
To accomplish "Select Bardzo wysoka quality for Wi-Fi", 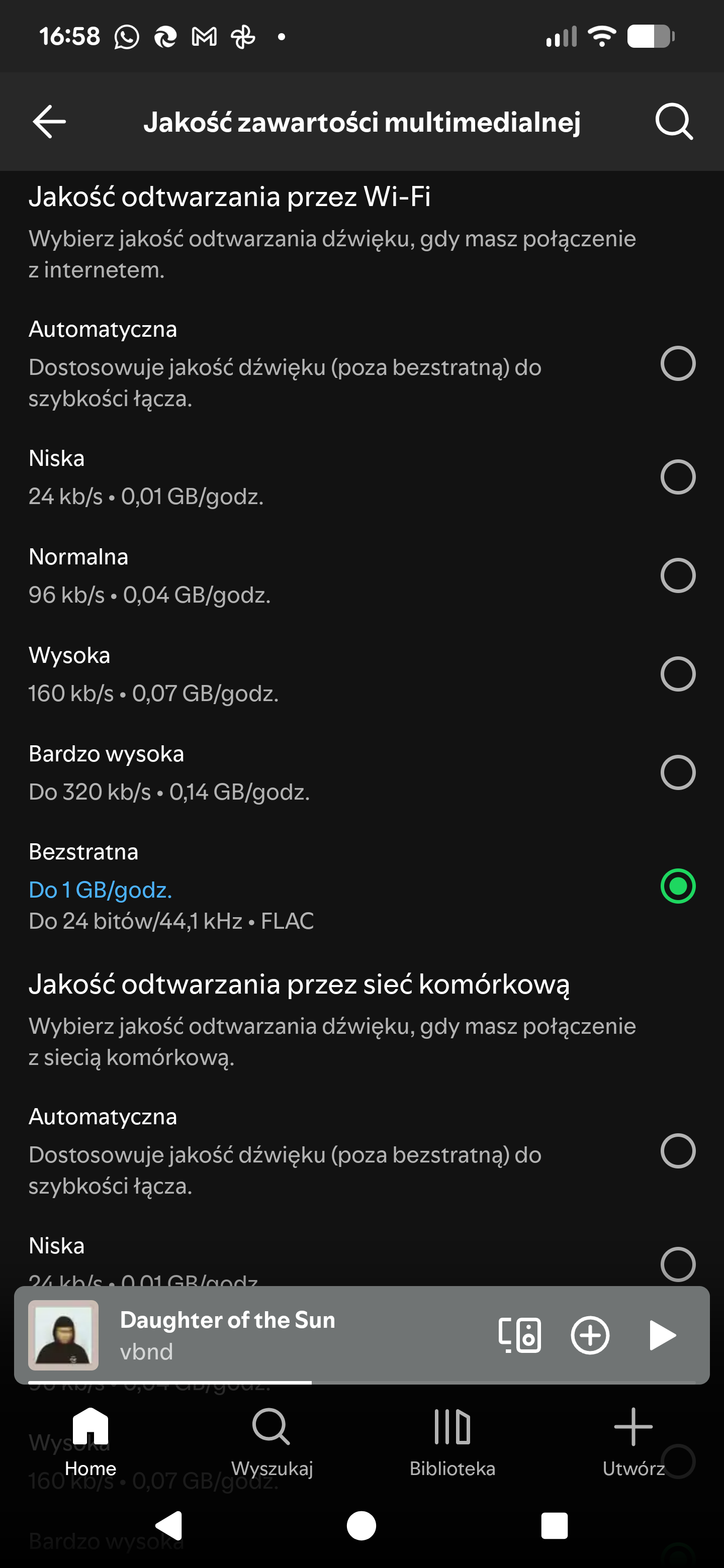I will click(678, 772).
